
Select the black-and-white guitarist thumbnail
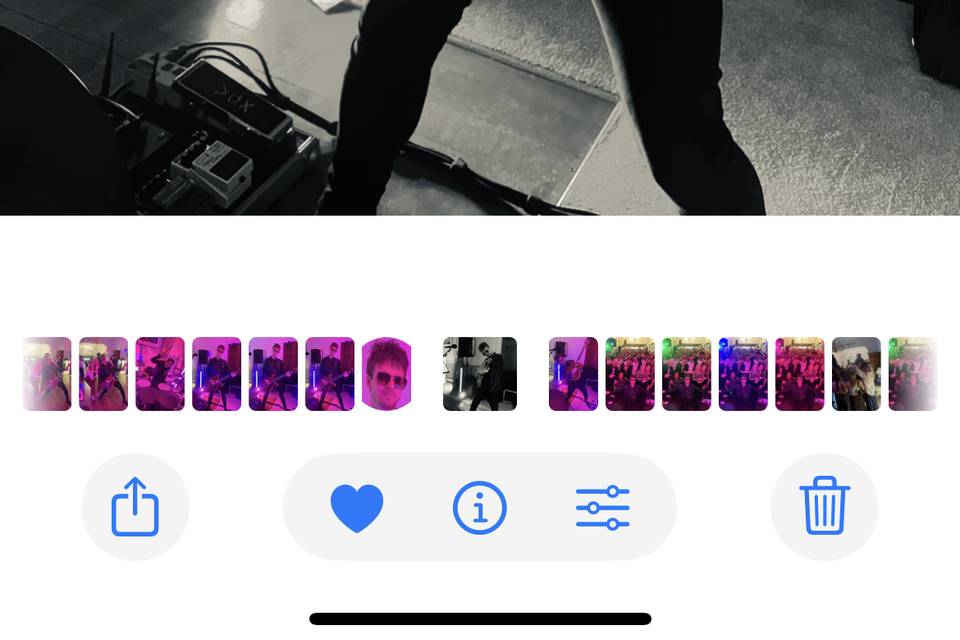(480, 374)
